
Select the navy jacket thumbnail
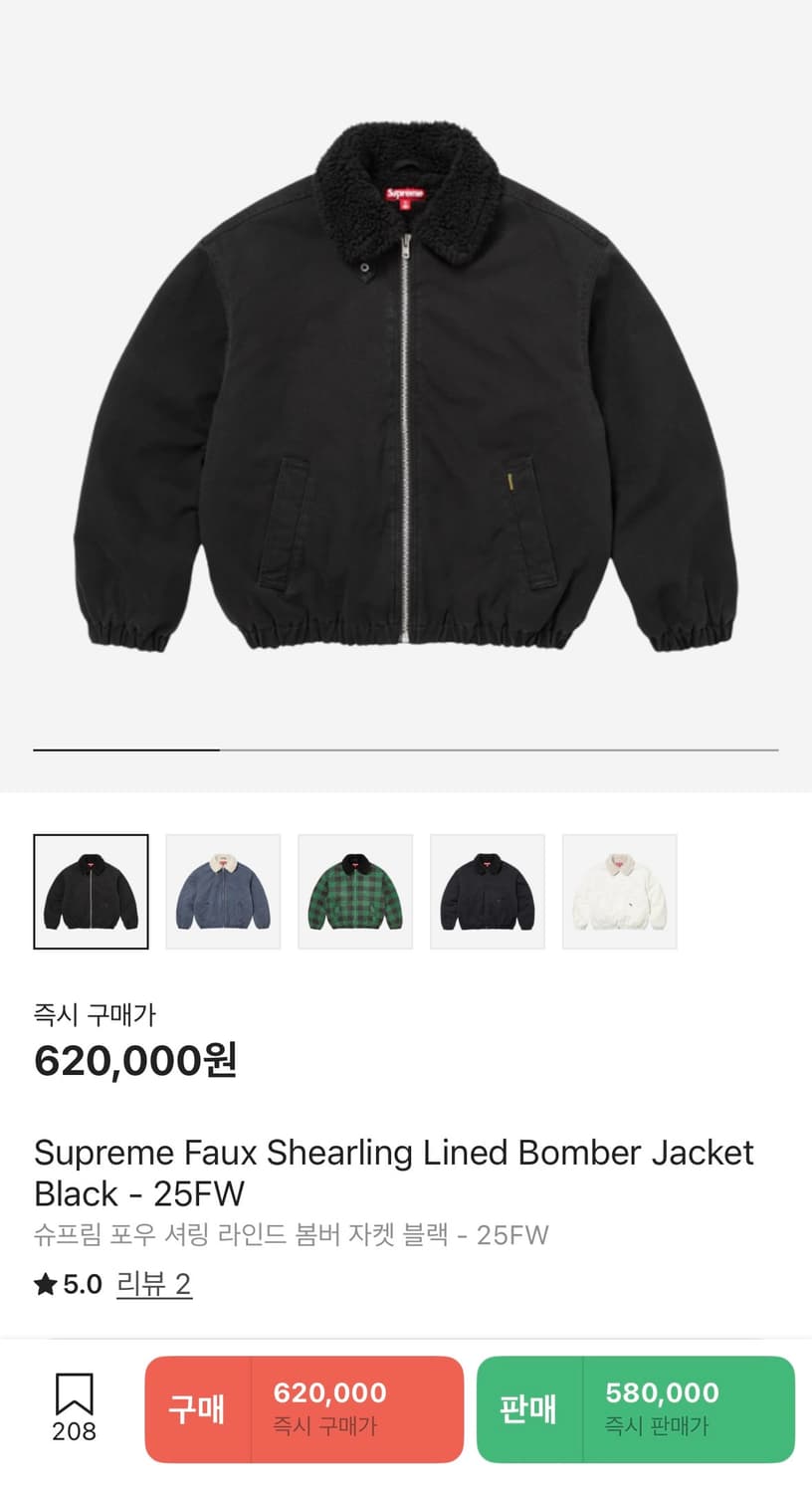click(487, 889)
